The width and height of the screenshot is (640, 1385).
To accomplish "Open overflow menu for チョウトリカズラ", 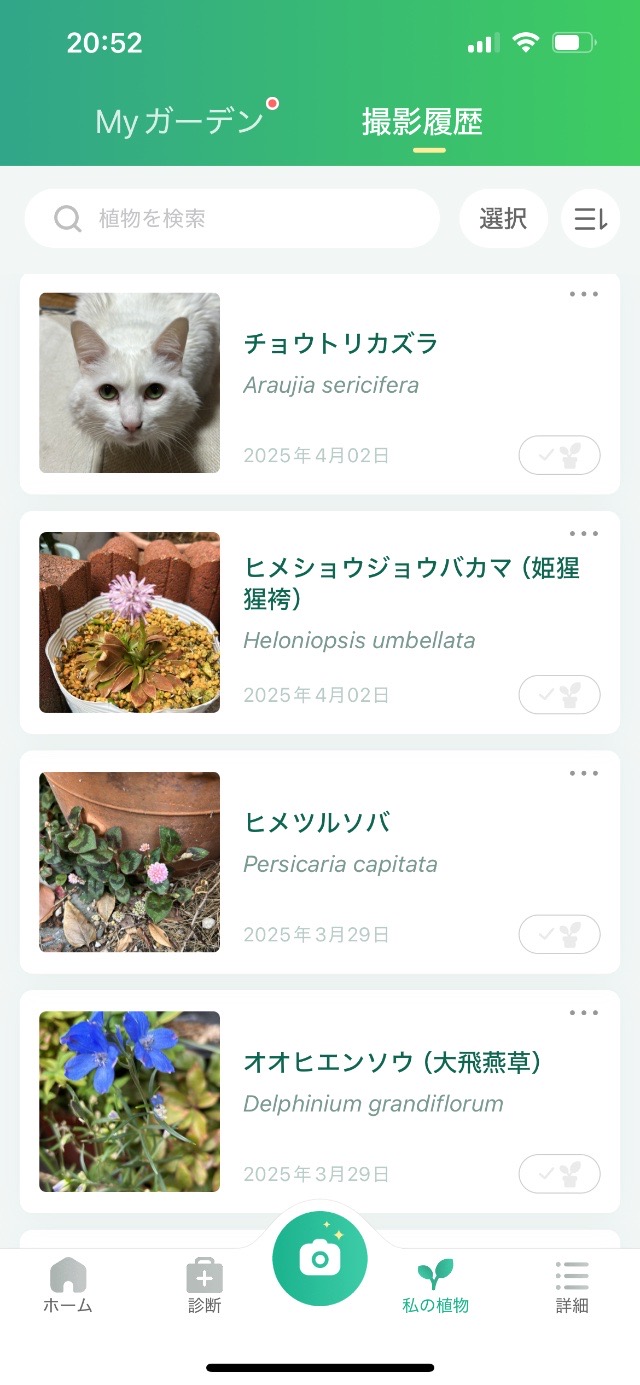I will click(584, 294).
